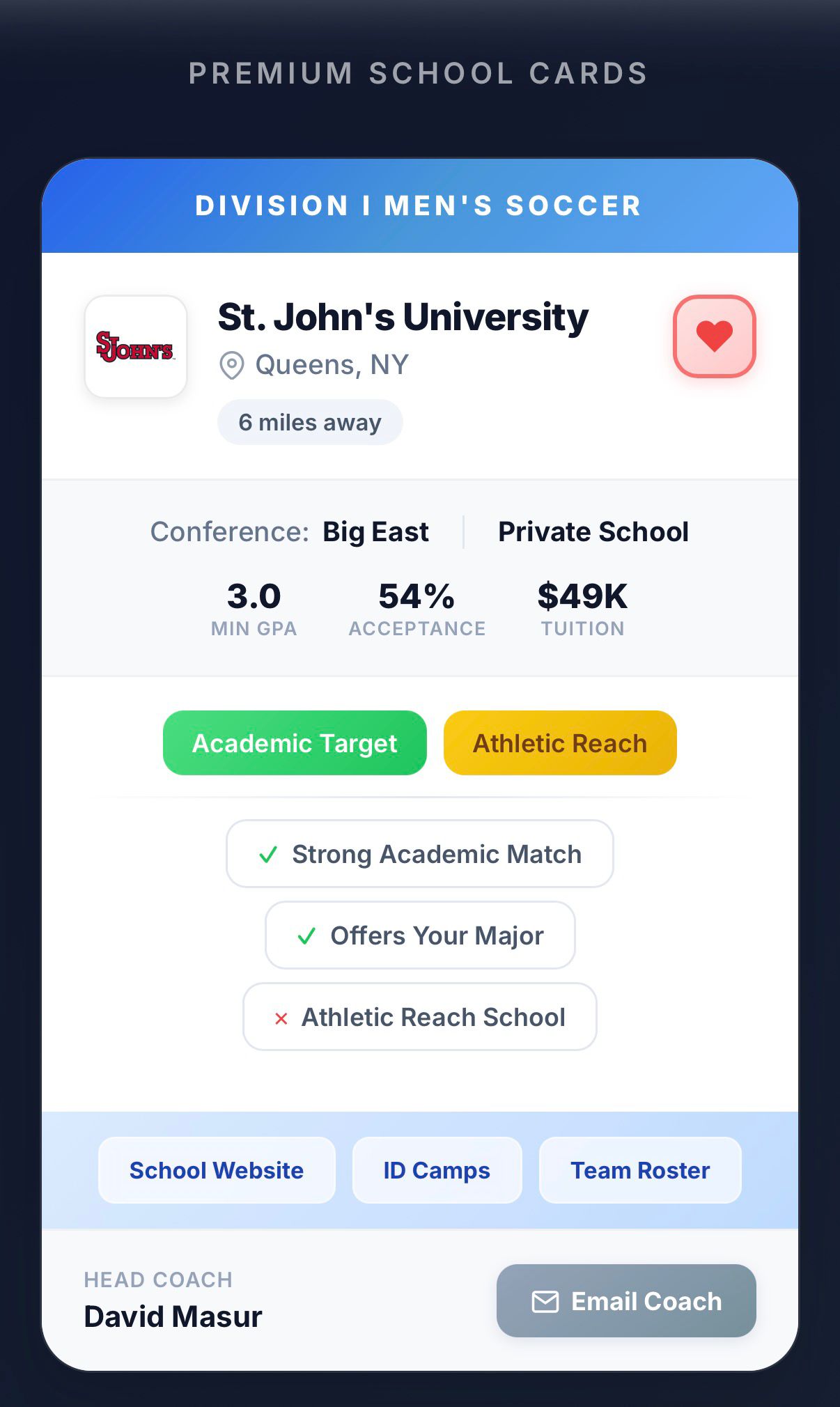Click the envelope icon inside Email Coach
Image resolution: width=840 pixels, height=1407 pixels.
545,1301
